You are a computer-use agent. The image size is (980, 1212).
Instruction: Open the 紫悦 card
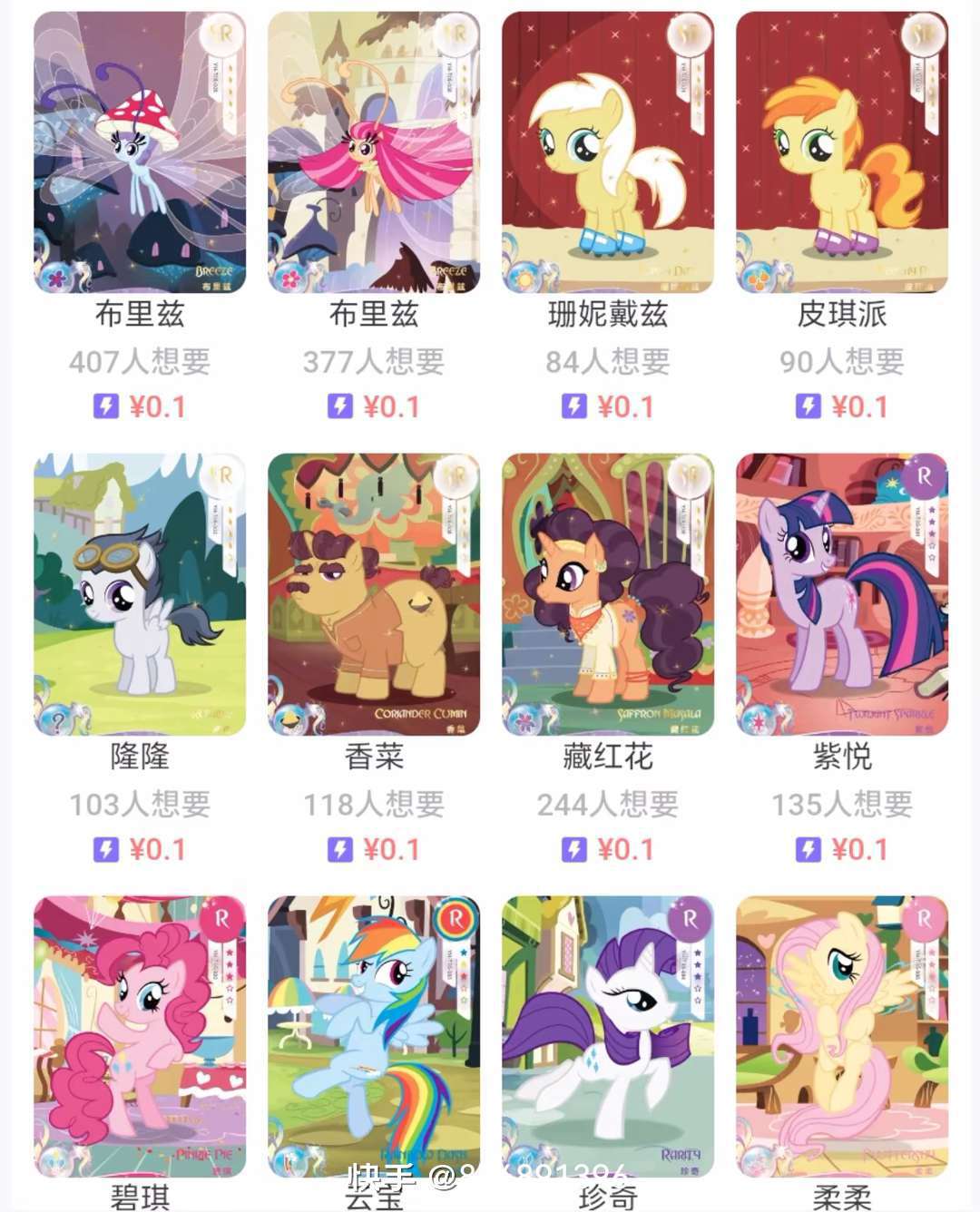[842, 594]
